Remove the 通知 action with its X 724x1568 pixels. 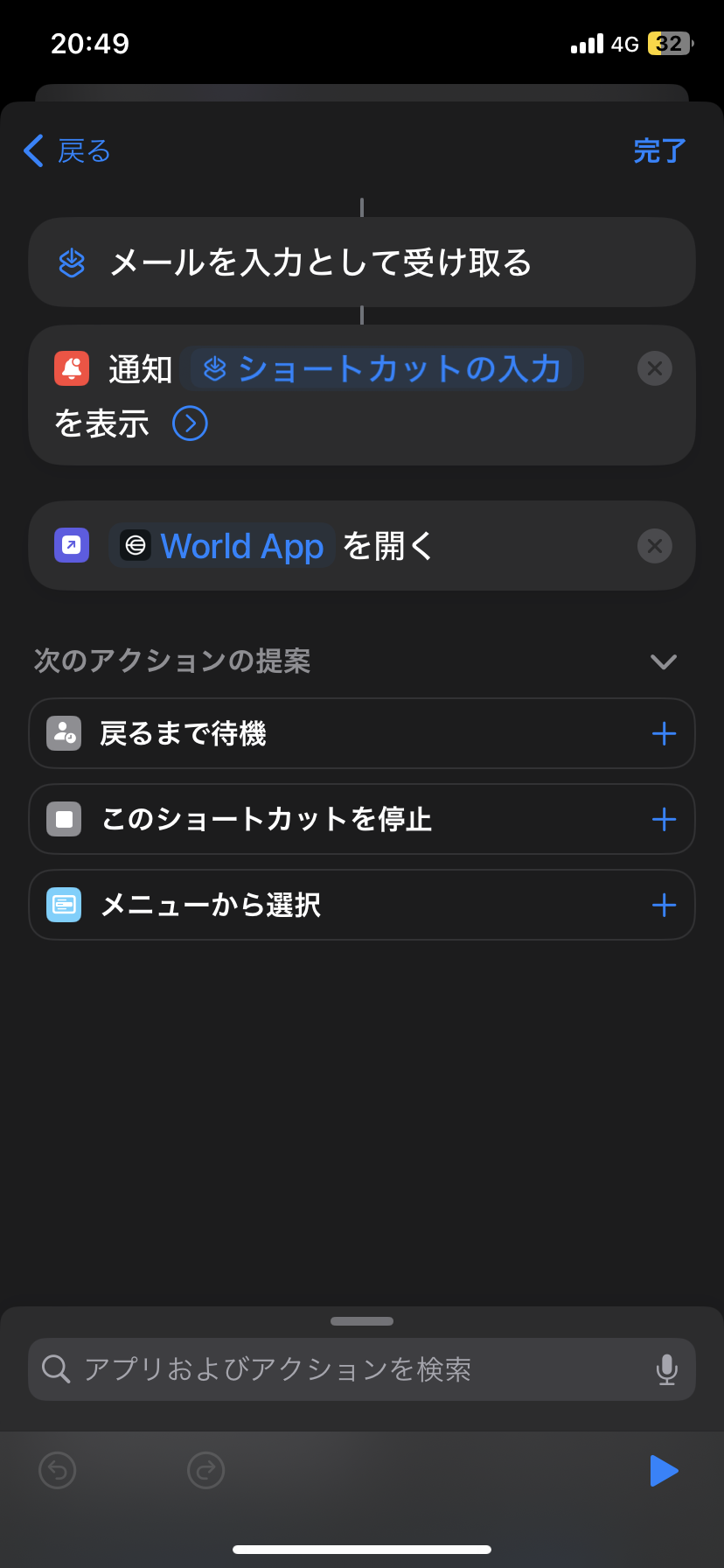pos(654,368)
